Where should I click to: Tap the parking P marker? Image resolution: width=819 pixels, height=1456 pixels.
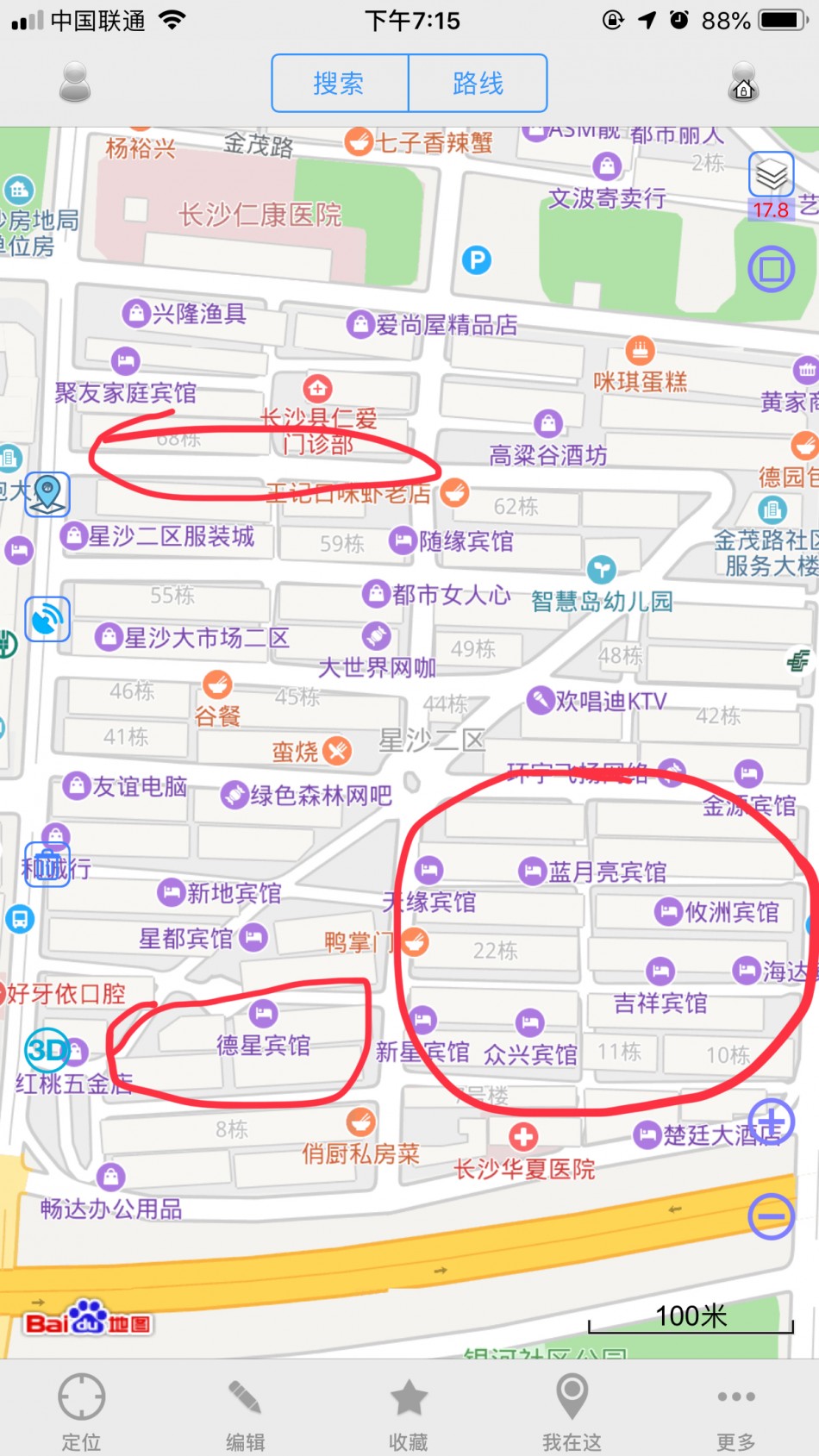(x=476, y=259)
